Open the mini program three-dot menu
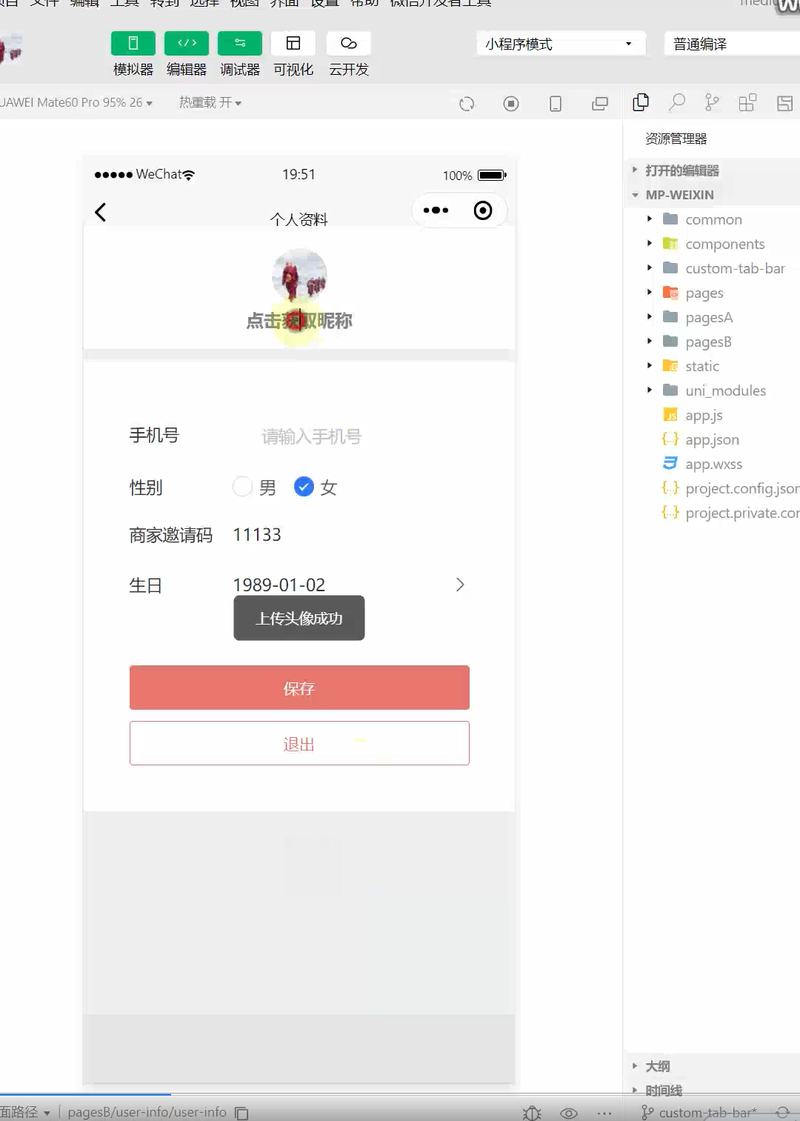This screenshot has width=800, height=1121. (x=436, y=210)
